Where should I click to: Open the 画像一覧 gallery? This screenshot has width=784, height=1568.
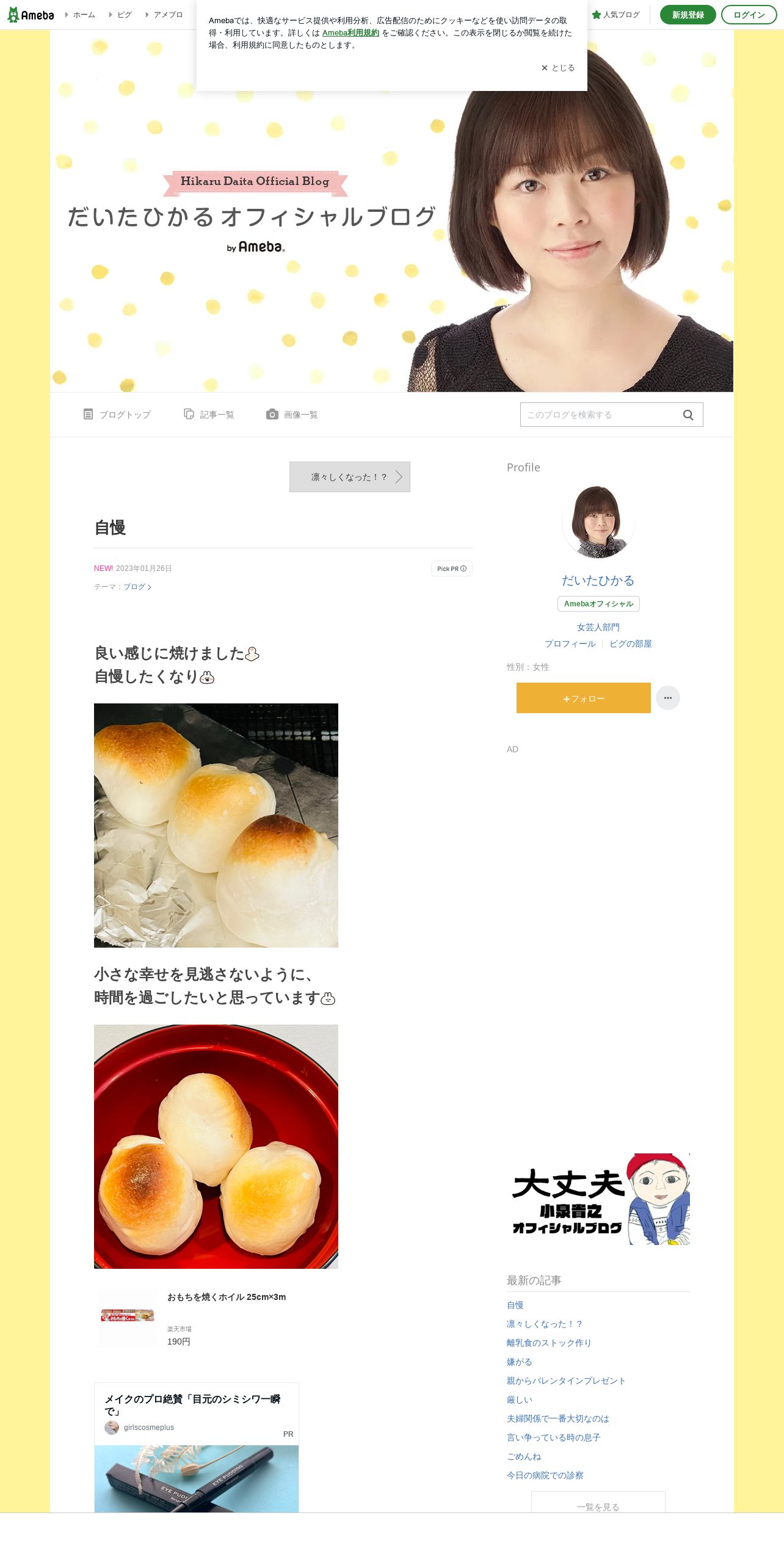[292, 415]
